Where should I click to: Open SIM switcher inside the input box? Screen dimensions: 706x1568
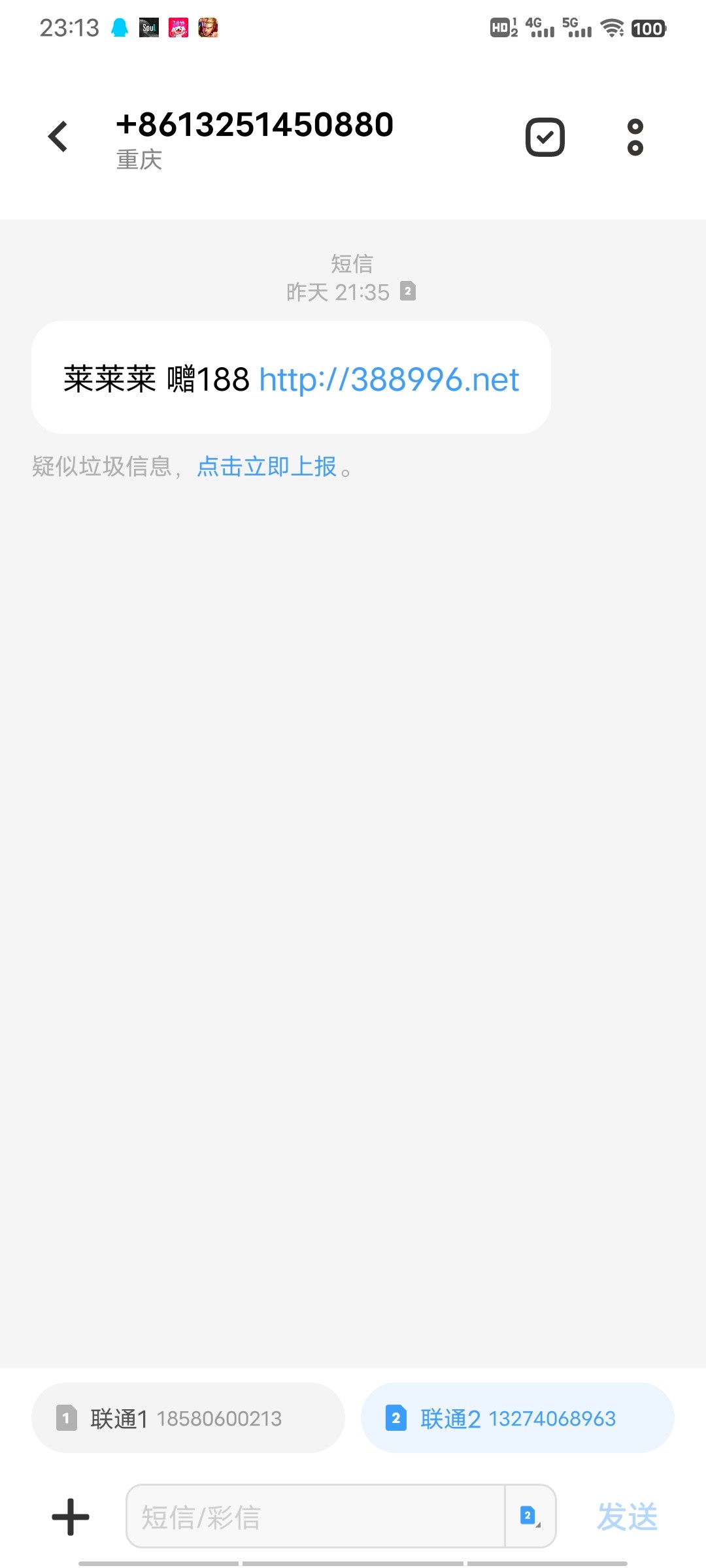tap(529, 1516)
